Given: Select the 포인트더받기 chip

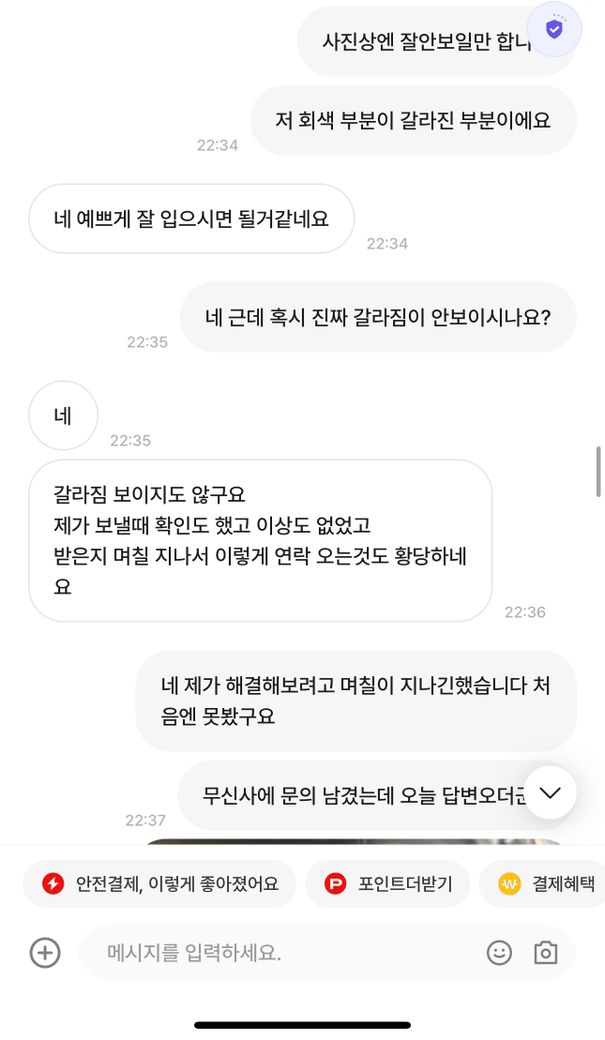Looking at the screenshot, I should 388,884.
